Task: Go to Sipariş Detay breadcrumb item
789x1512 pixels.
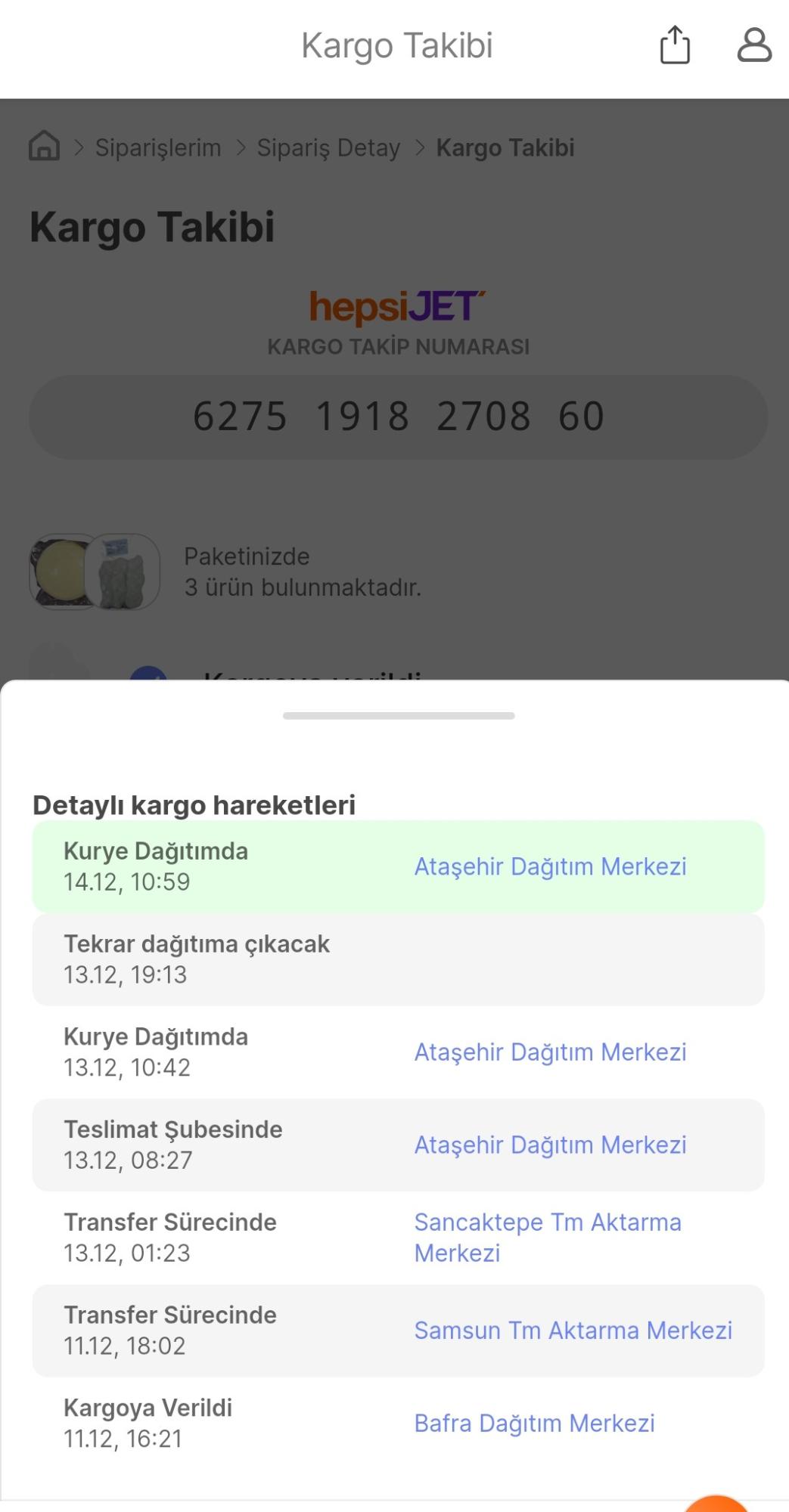Action: coord(328,147)
